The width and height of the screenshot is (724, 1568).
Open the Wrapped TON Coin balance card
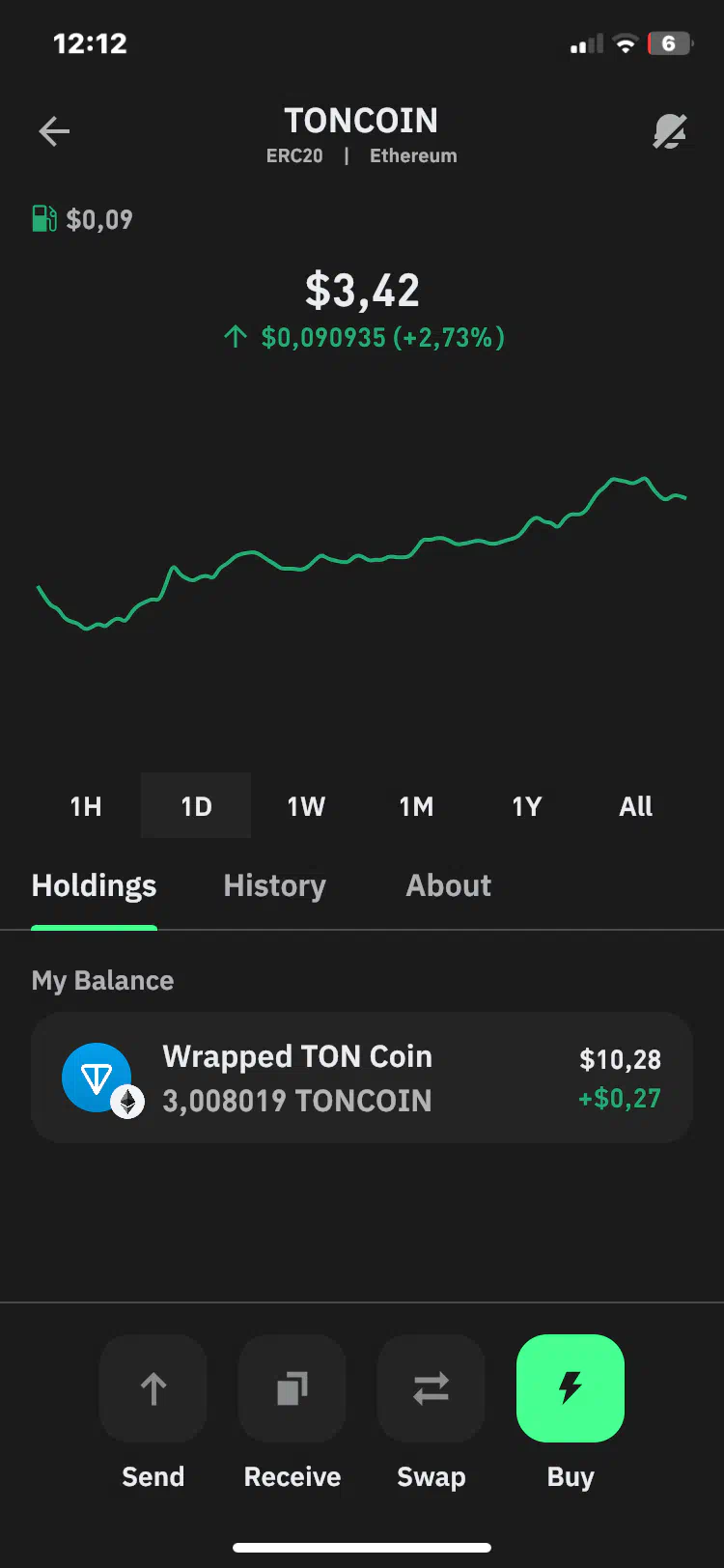[x=362, y=1078]
